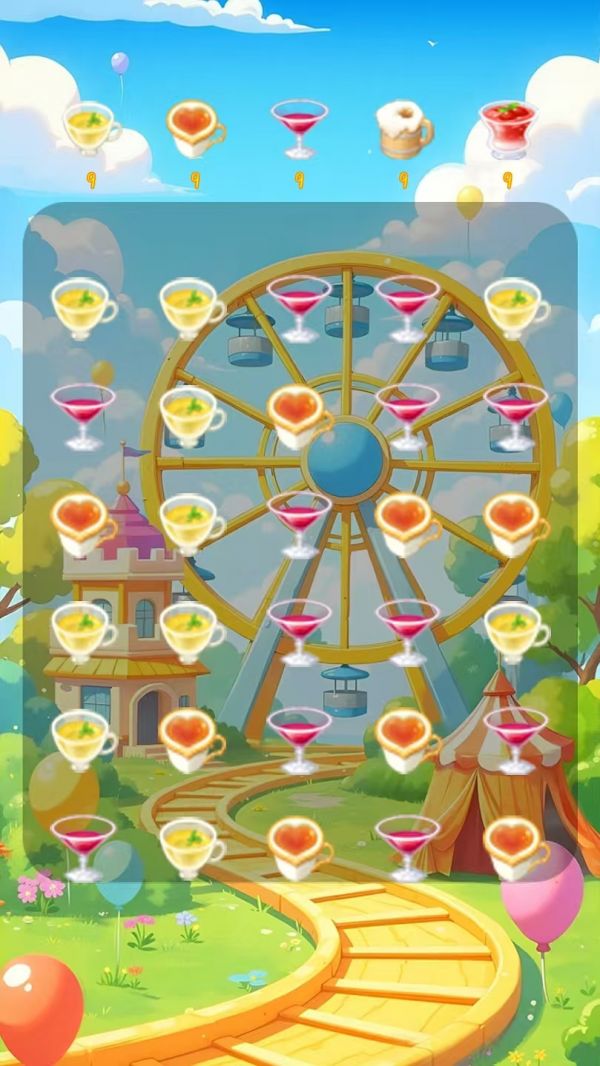Tap the only green tea cup in the fifth row

pyautogui.click(x=82, y=738)
